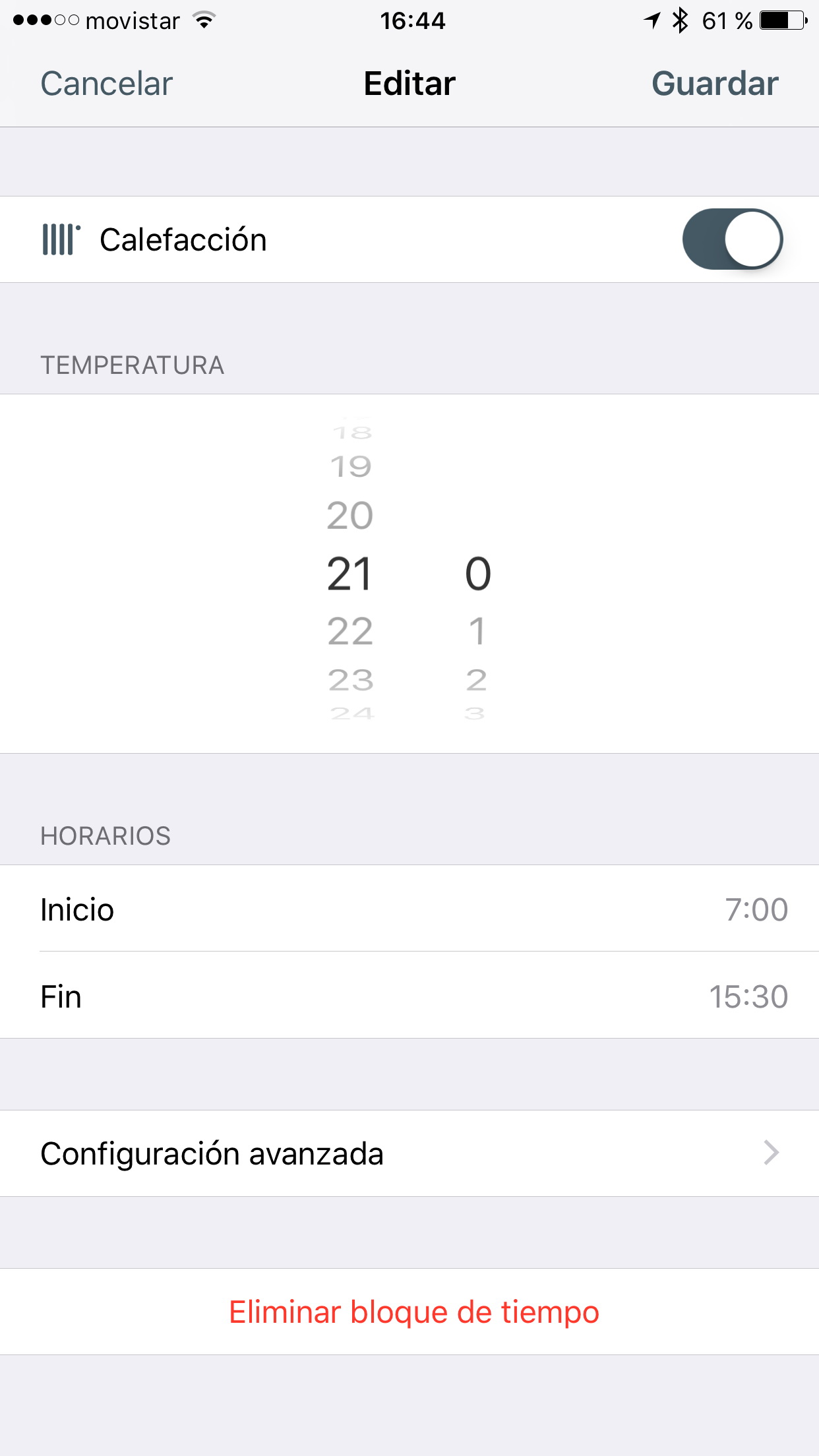This screenshot has height=1456, width=819.
Task: Open Configuración avanzada
Action: point(409,1153)
